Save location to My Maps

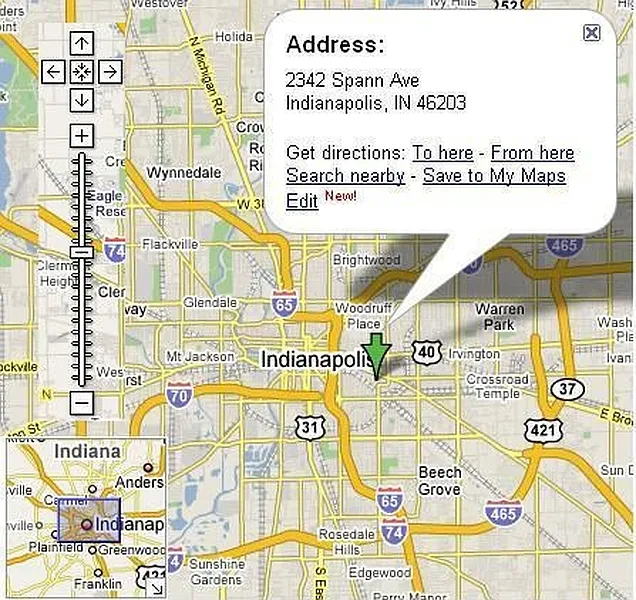click(494, 176)
